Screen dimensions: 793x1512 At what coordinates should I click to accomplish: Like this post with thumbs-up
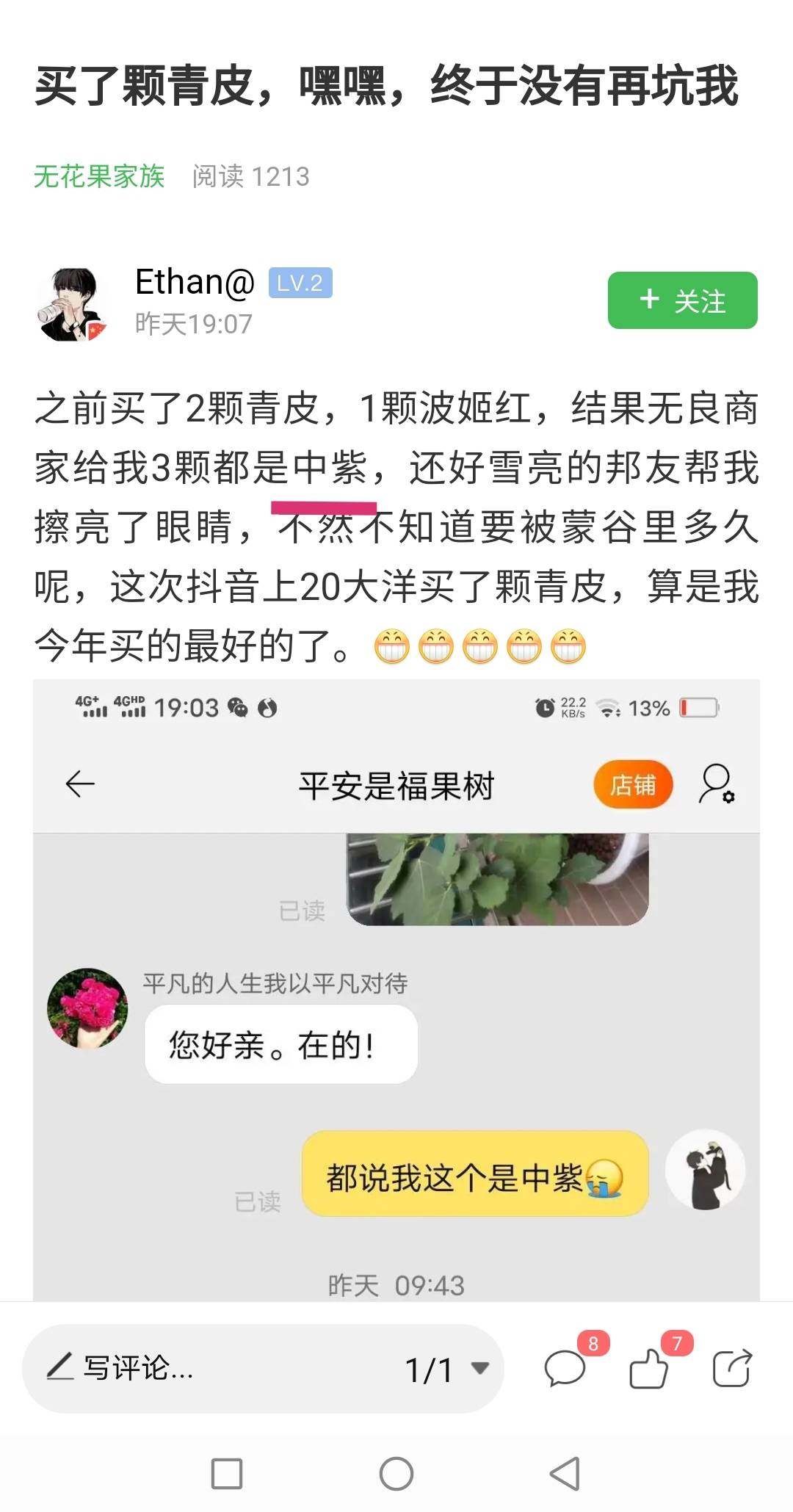click(649, 1369)
